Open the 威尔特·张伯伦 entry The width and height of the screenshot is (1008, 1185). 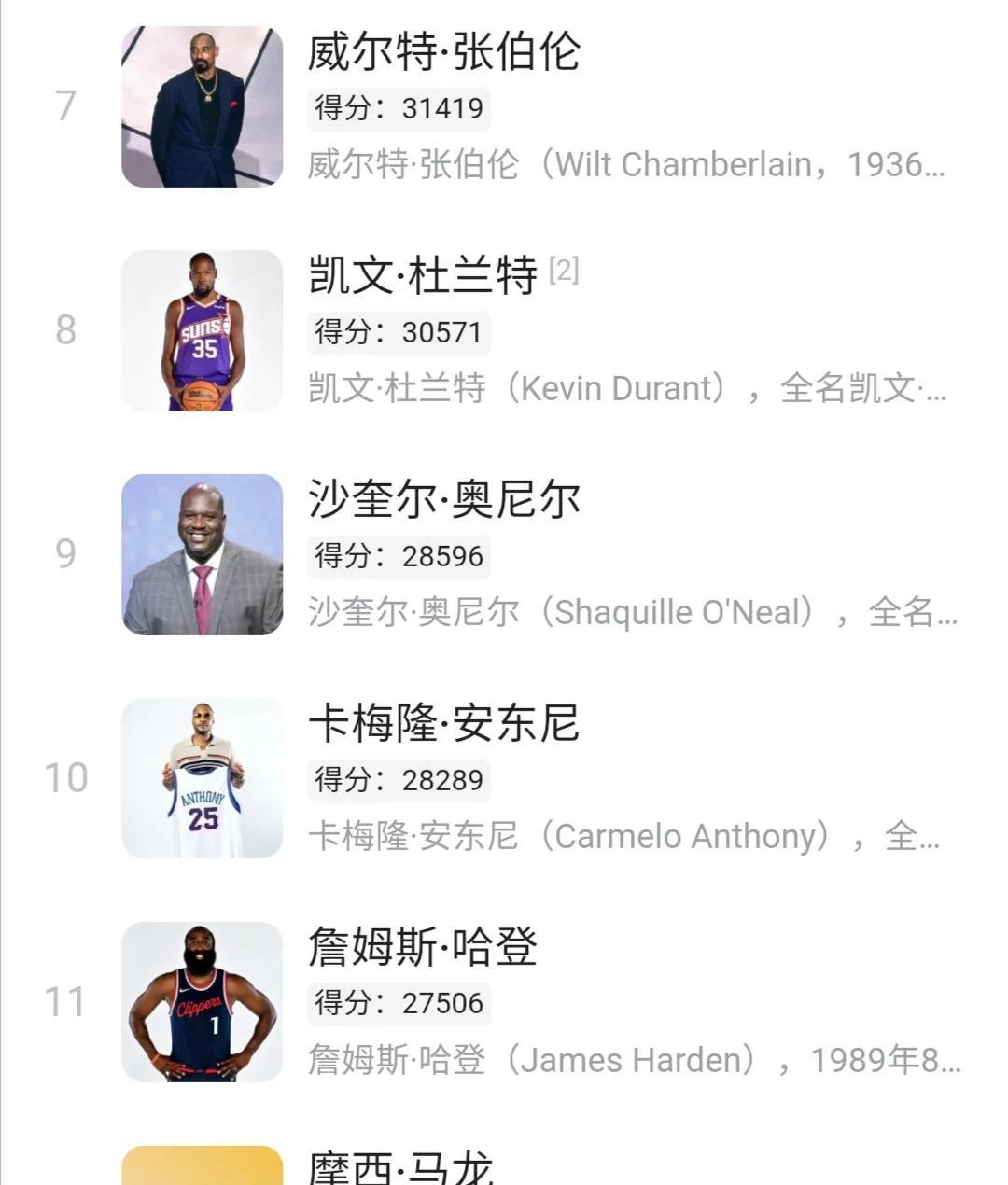[444, 52]
